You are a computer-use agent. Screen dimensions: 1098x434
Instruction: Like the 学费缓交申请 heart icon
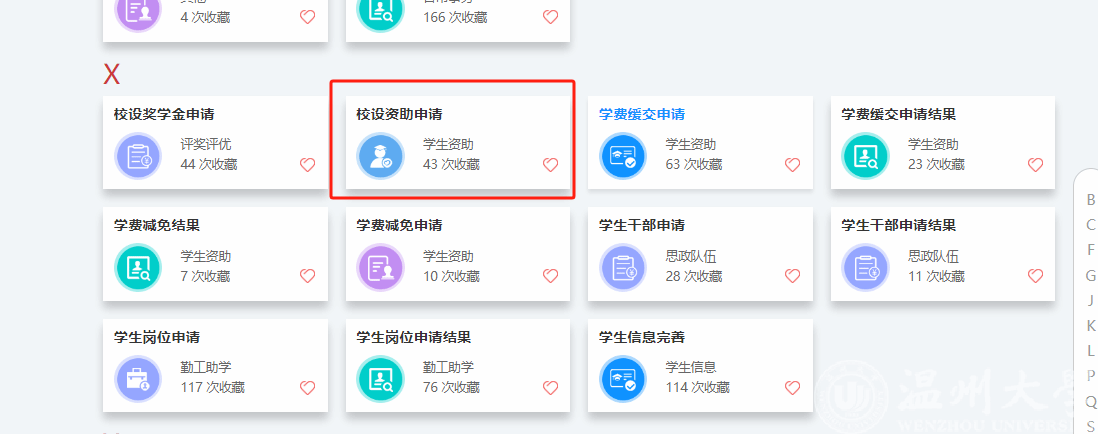coord(792,165)
